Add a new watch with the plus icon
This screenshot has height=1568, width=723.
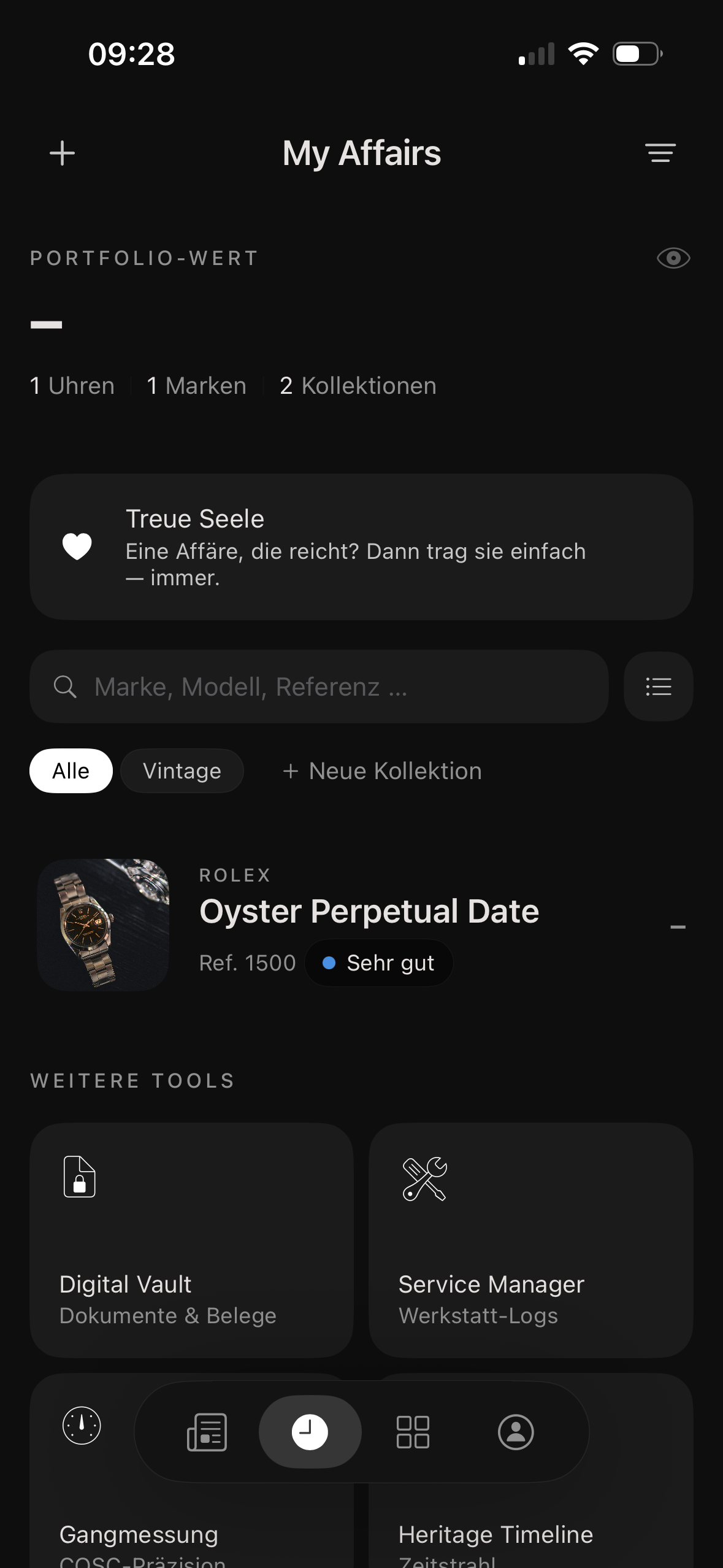coord(62,153)
